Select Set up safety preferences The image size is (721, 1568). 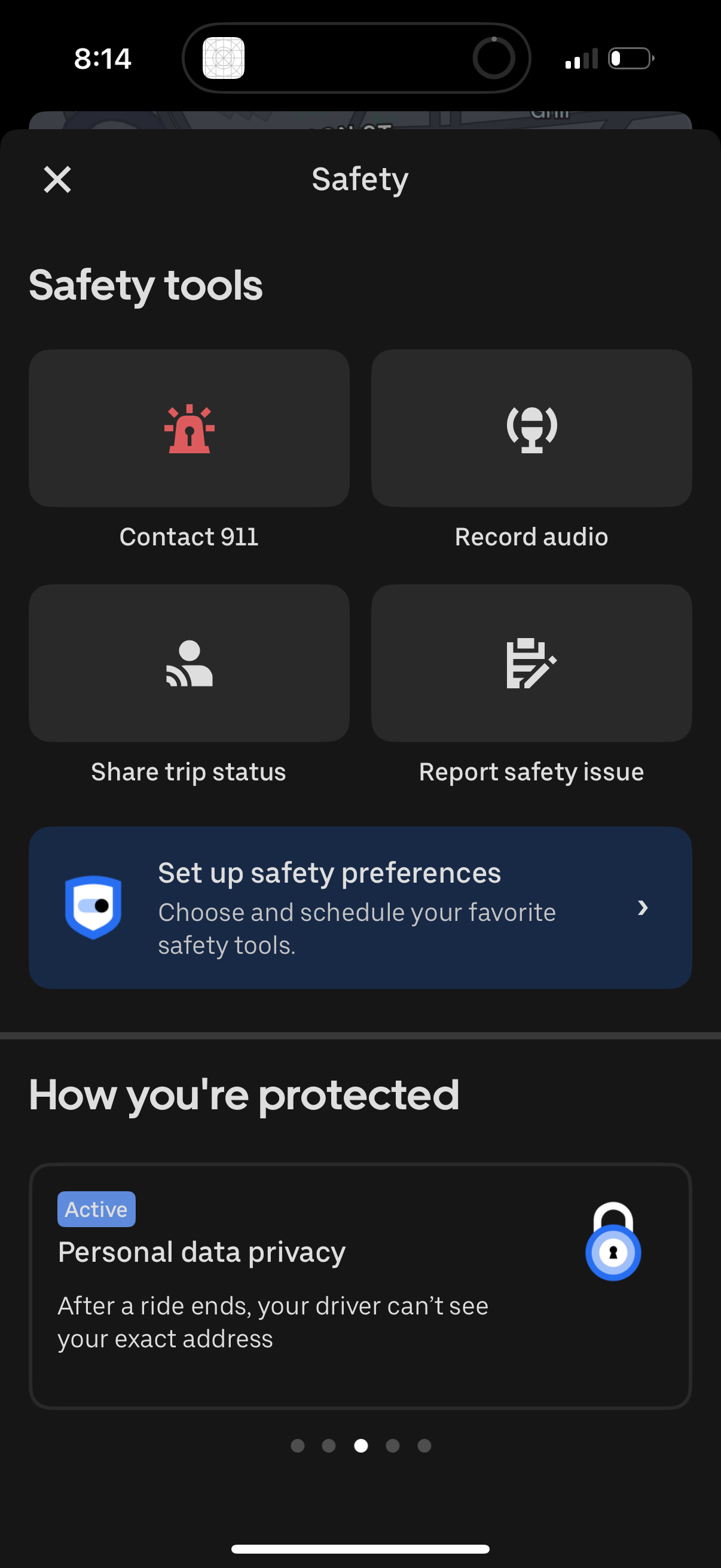[x=360, y=908]
